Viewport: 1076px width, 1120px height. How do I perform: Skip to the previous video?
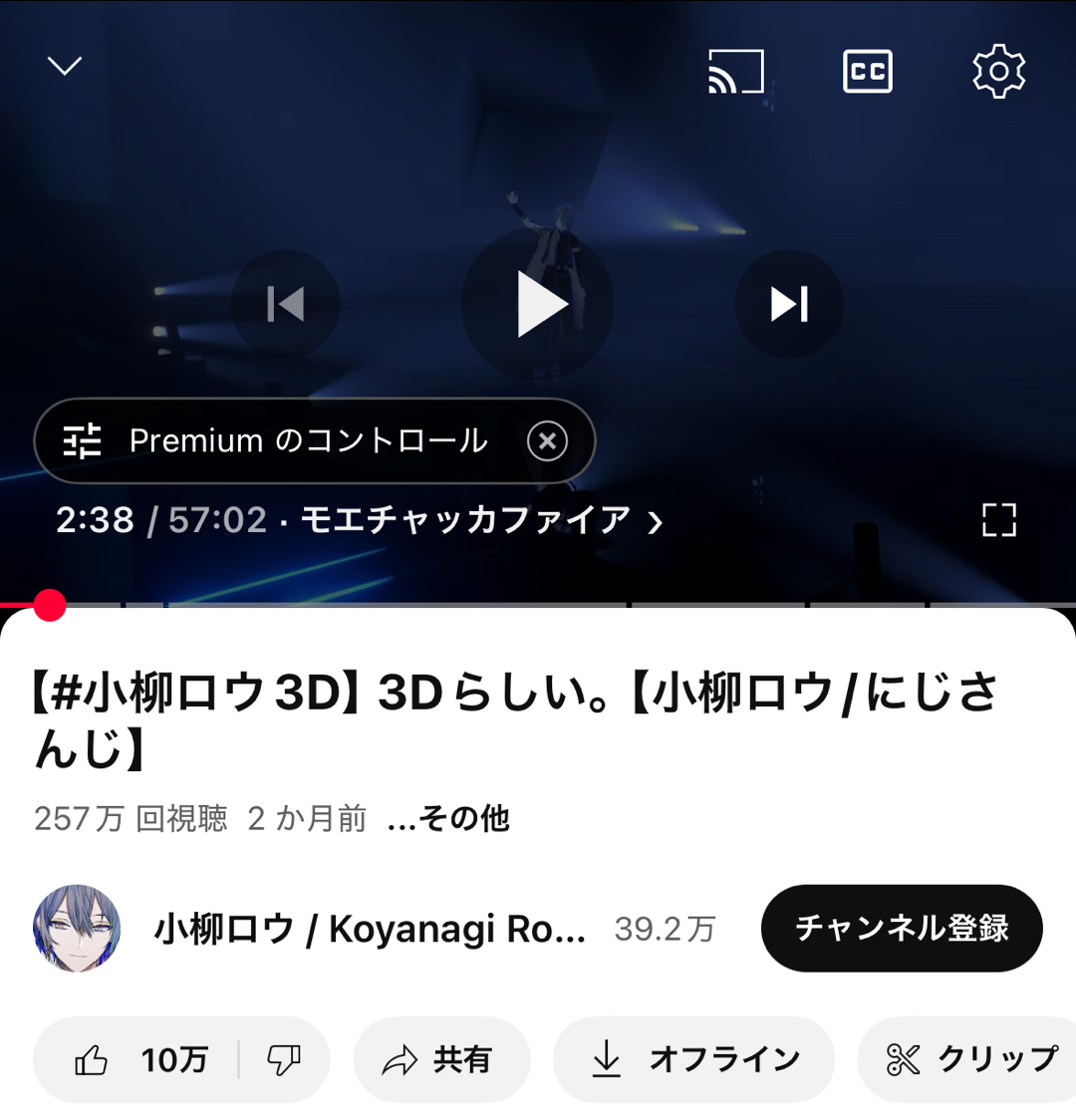coord(286,304)
